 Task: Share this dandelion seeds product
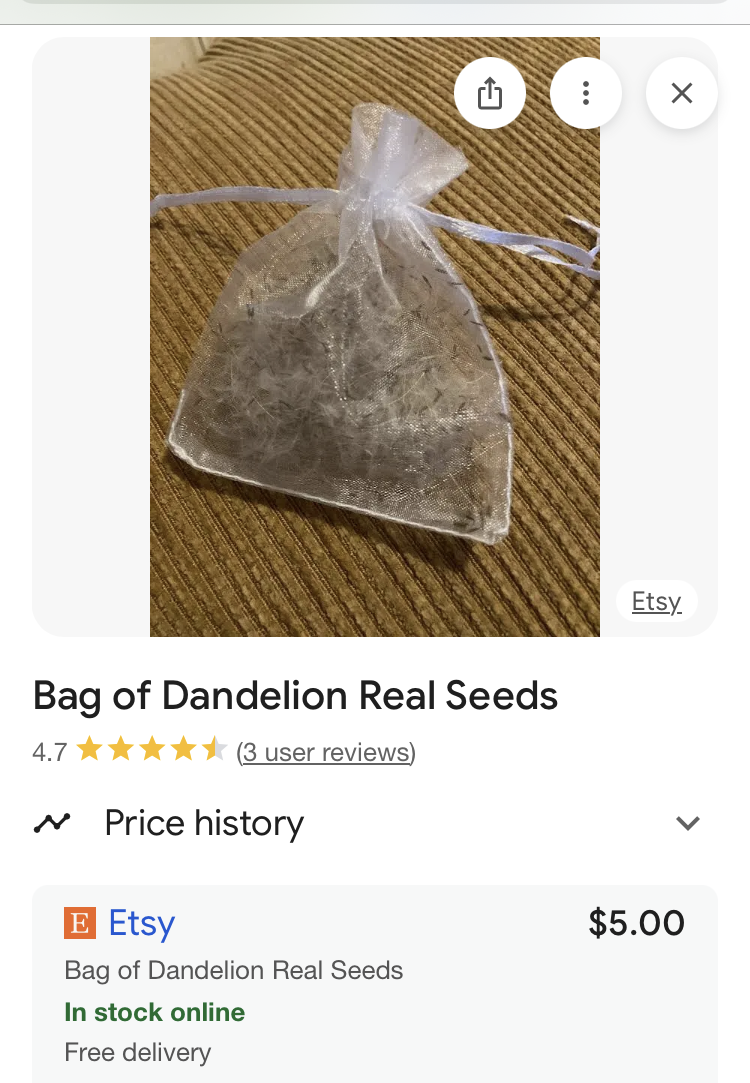coord(489,94)
